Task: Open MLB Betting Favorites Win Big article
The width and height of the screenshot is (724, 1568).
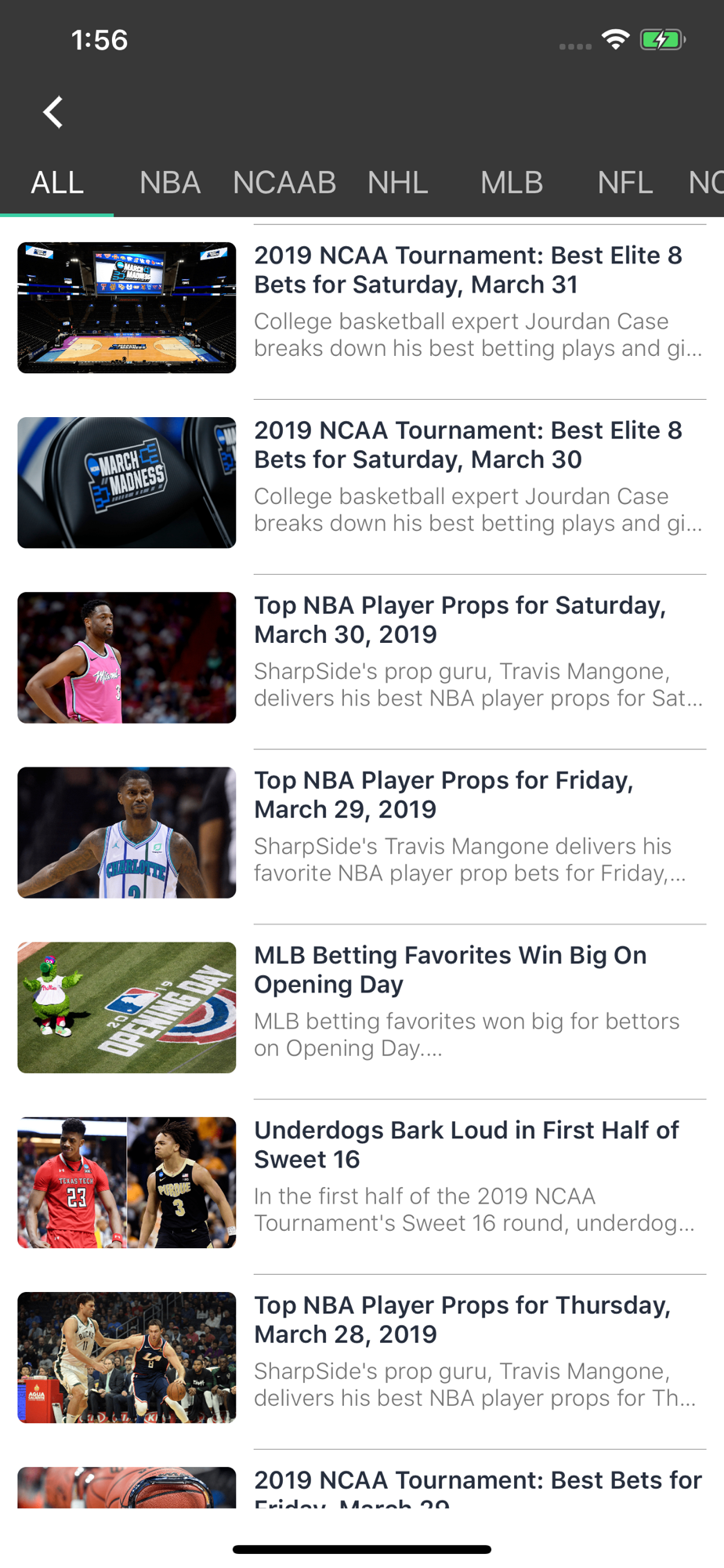Action: [x=451, y=970]
